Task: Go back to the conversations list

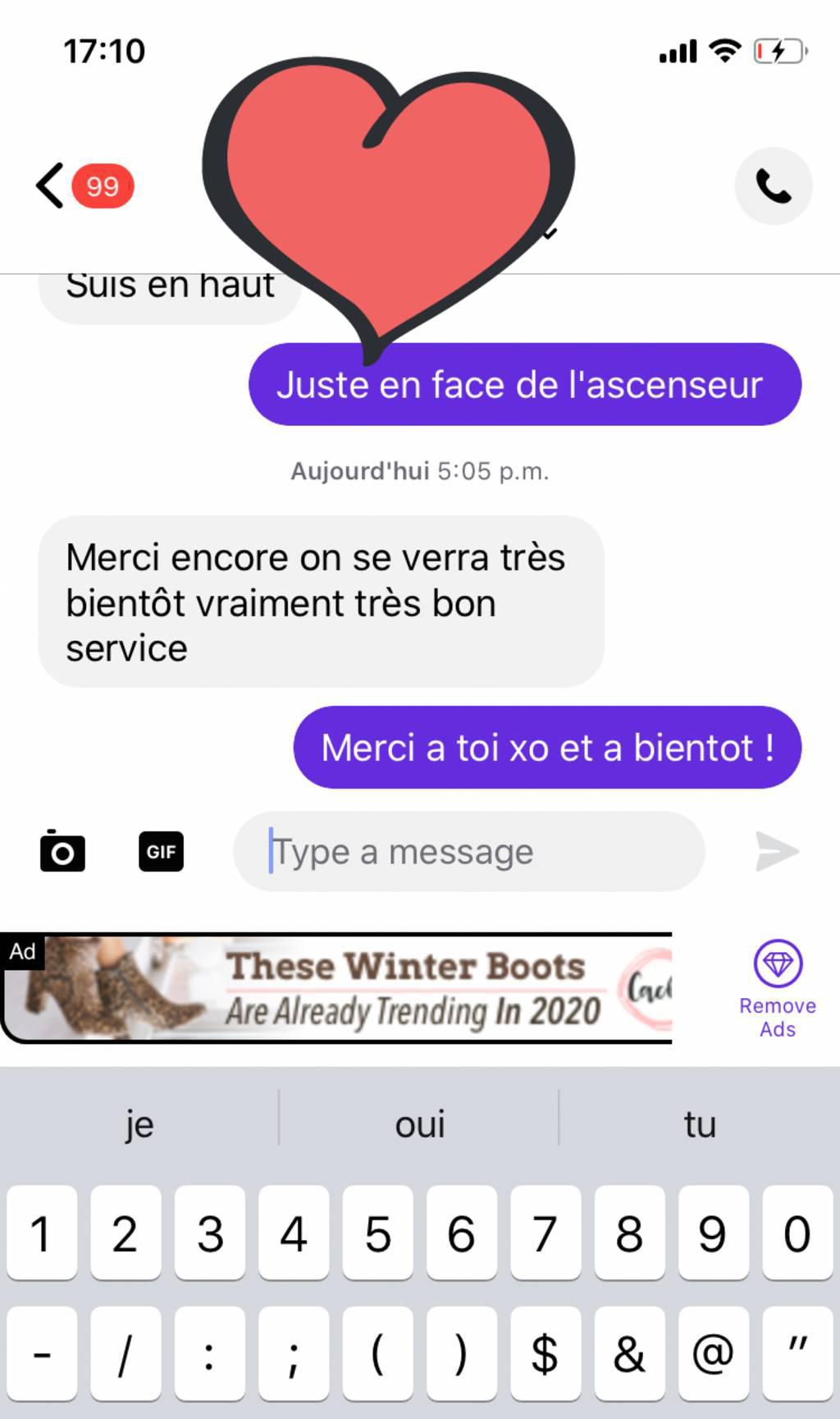Action: tap(51, 185)
